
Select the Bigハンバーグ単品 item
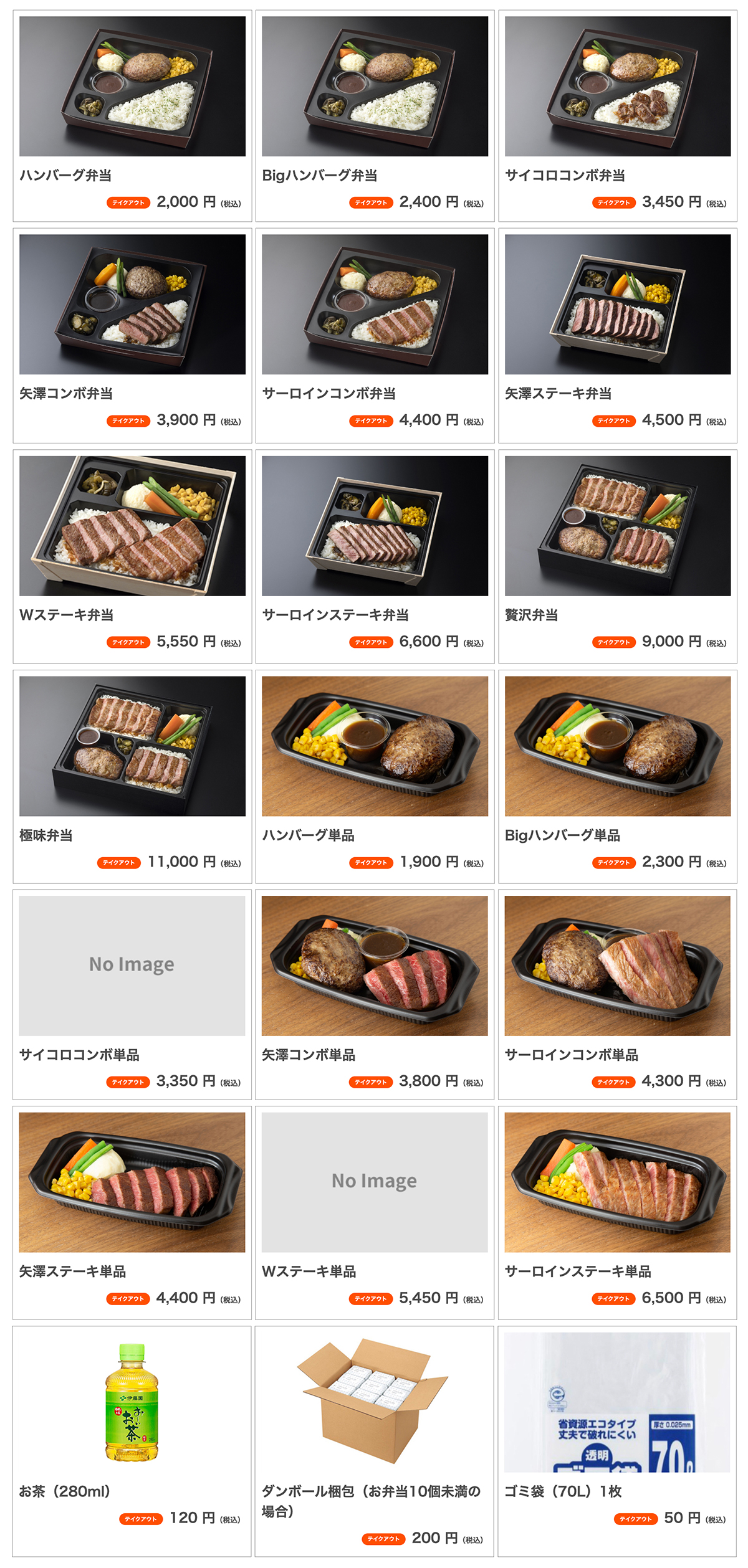click(x=618, y=776)
